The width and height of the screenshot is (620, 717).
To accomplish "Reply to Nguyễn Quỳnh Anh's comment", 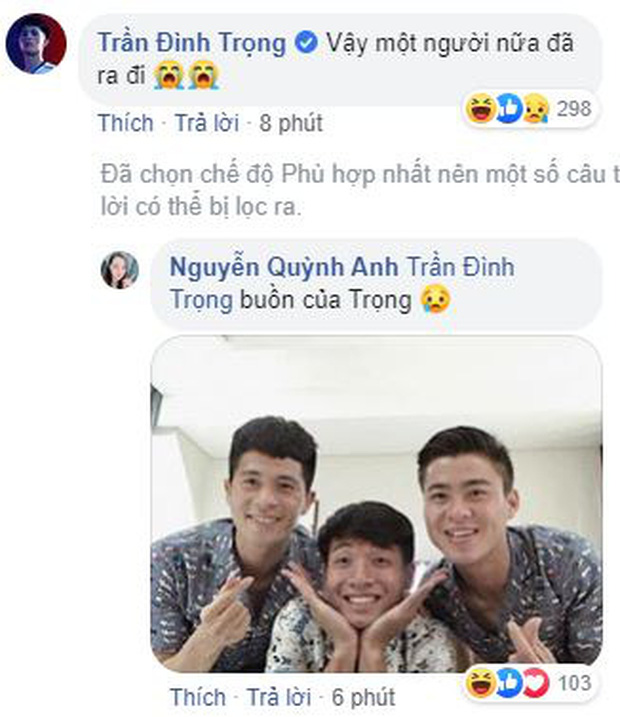I will tap(278, 696).
